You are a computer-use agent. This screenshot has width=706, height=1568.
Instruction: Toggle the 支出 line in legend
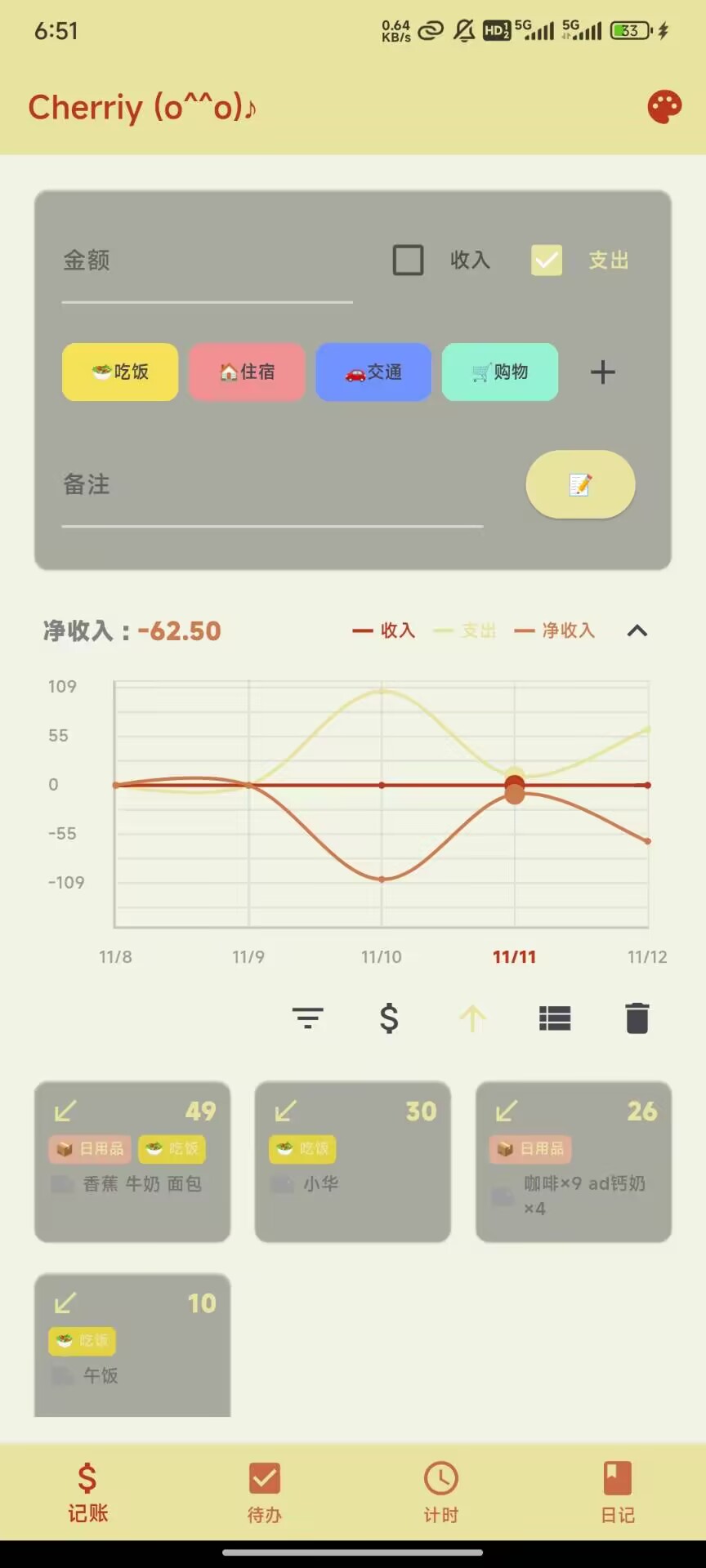[466, 630]
